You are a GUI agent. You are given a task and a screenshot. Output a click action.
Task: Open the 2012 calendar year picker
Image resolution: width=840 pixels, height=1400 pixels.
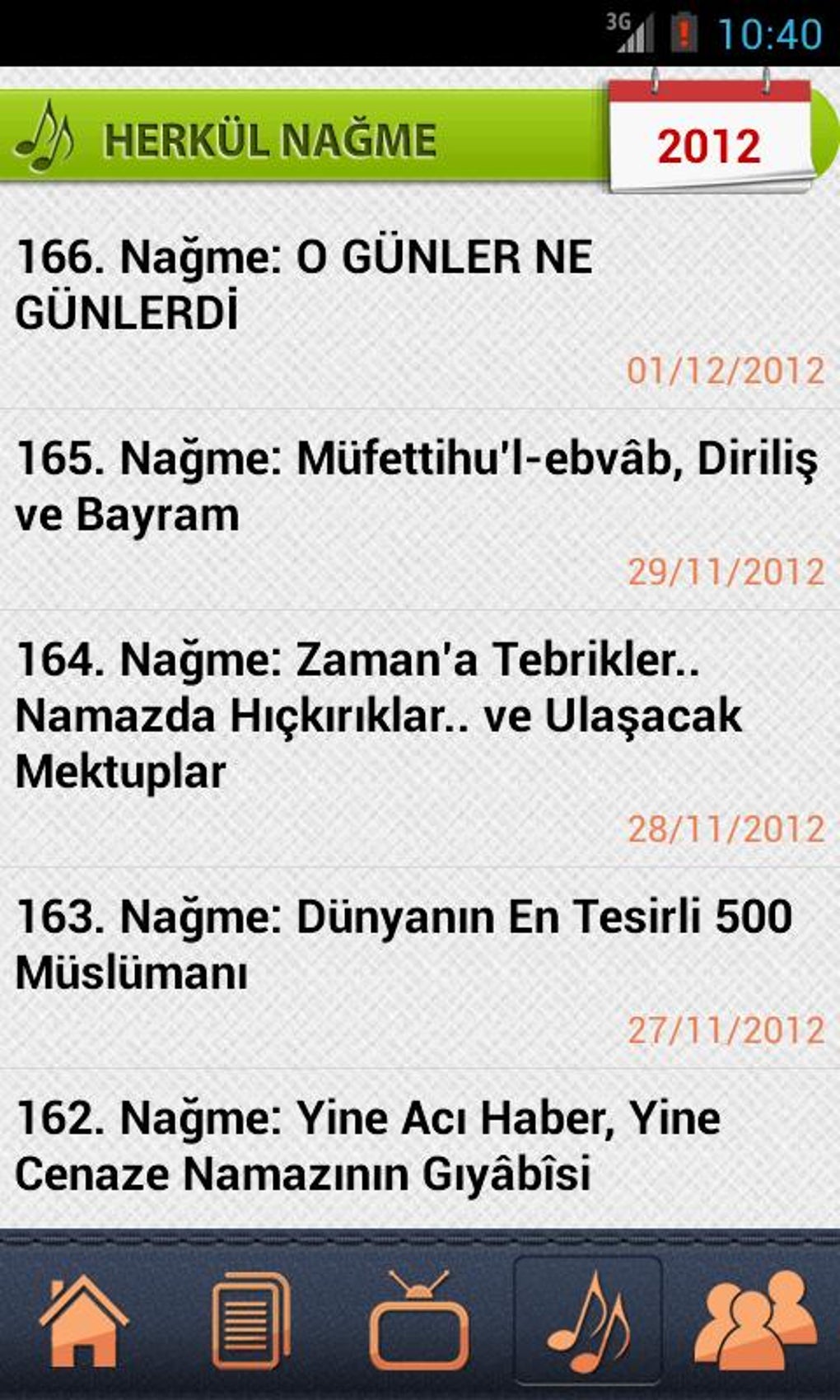(x=709, y=137)
